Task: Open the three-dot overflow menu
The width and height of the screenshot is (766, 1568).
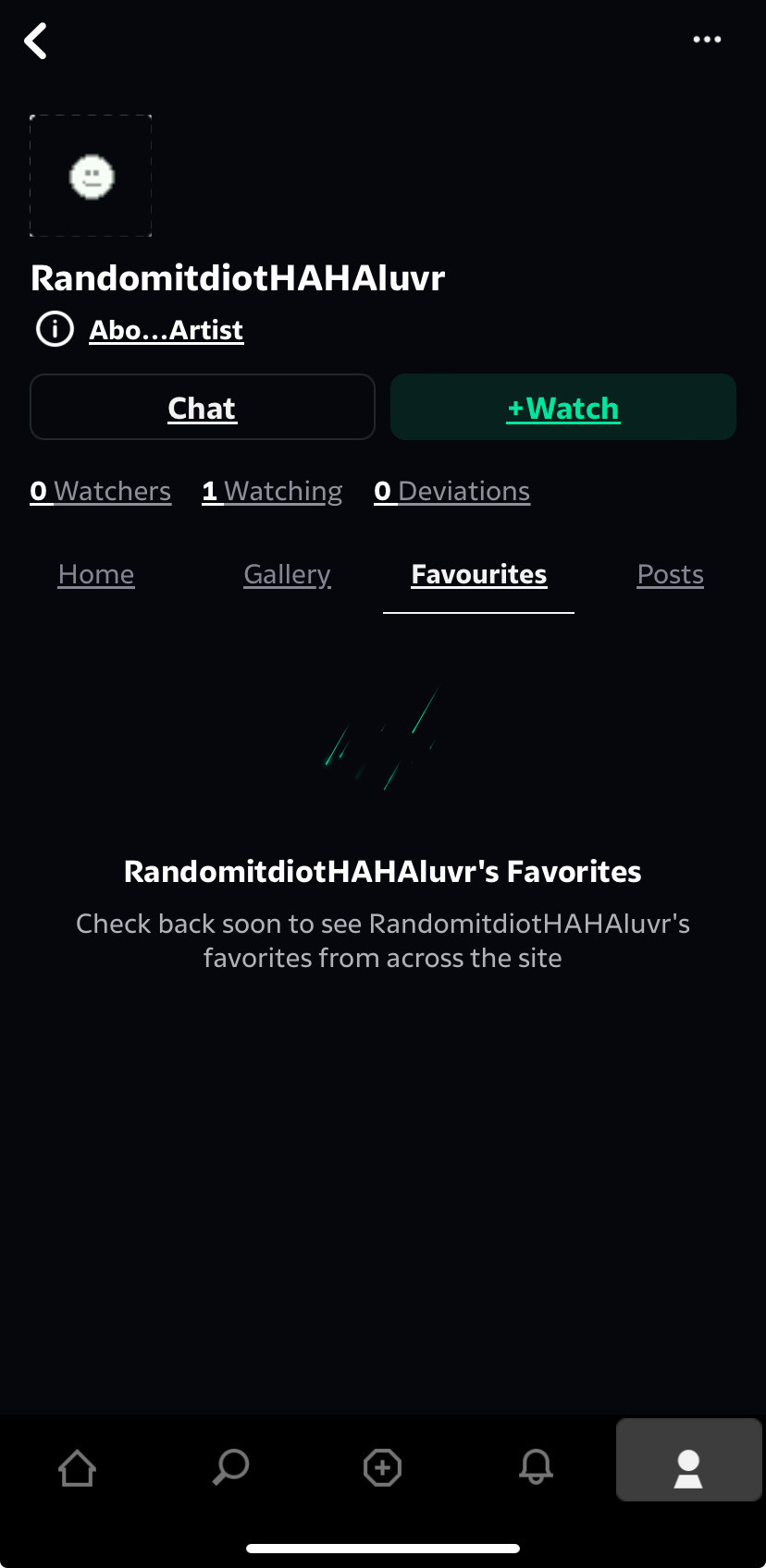Action: tap(707, 40)
